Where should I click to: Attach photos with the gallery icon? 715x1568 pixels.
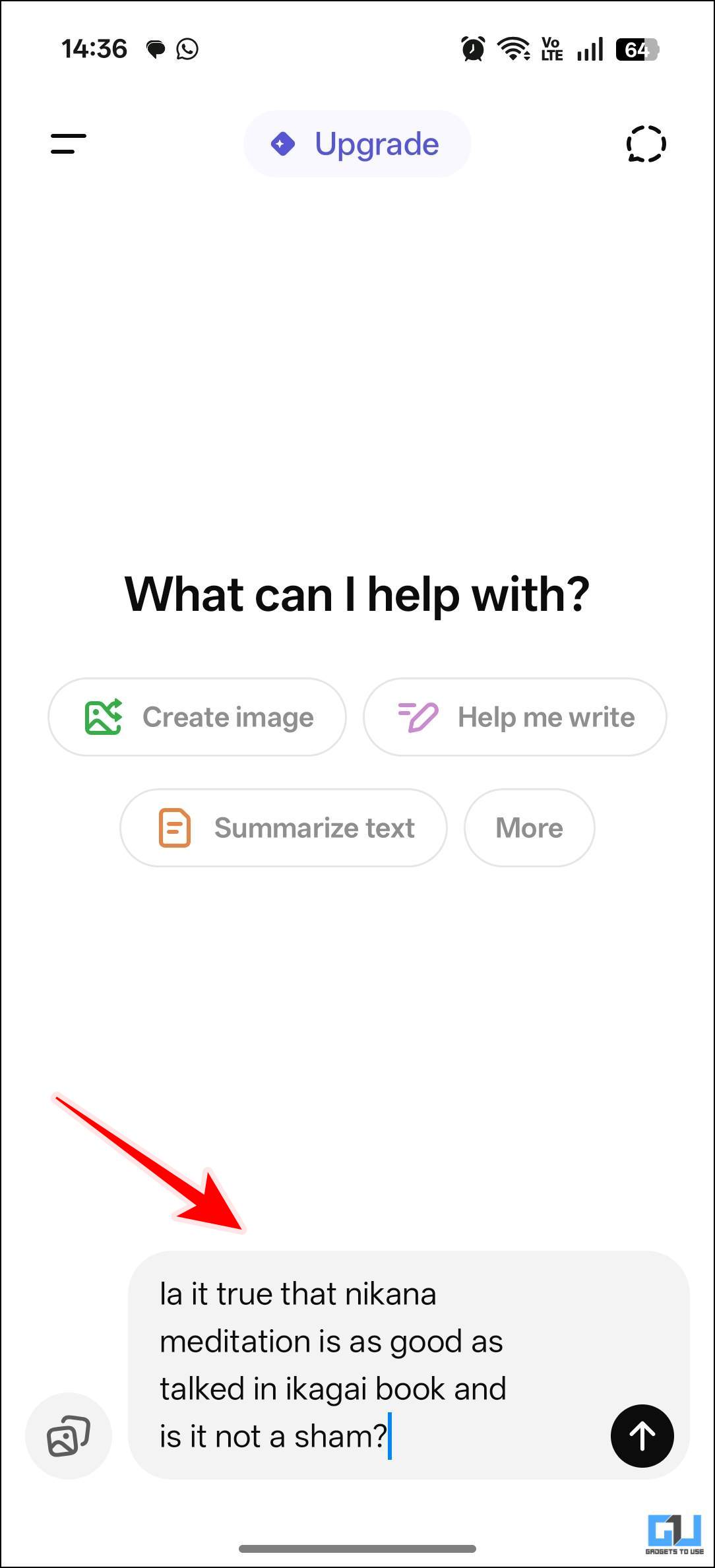click(69, 1436)
